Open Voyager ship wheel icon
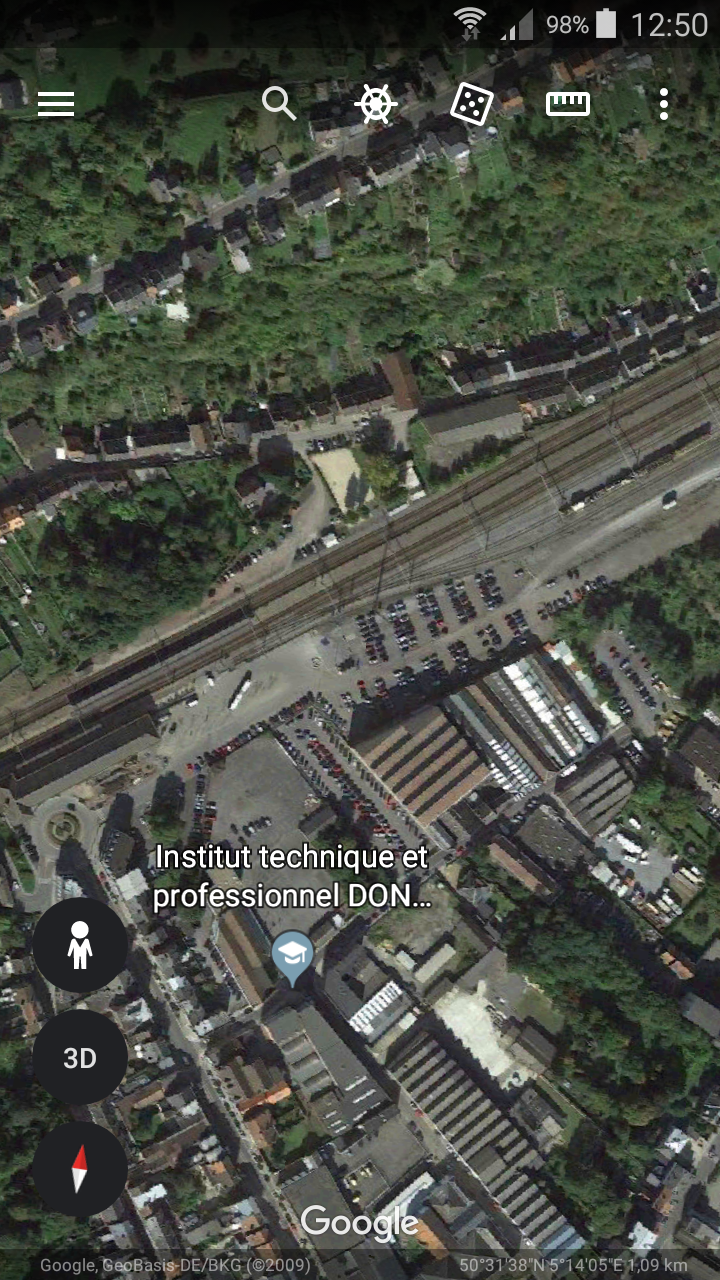Viewport: 720px width, 1280px height. 376,104
